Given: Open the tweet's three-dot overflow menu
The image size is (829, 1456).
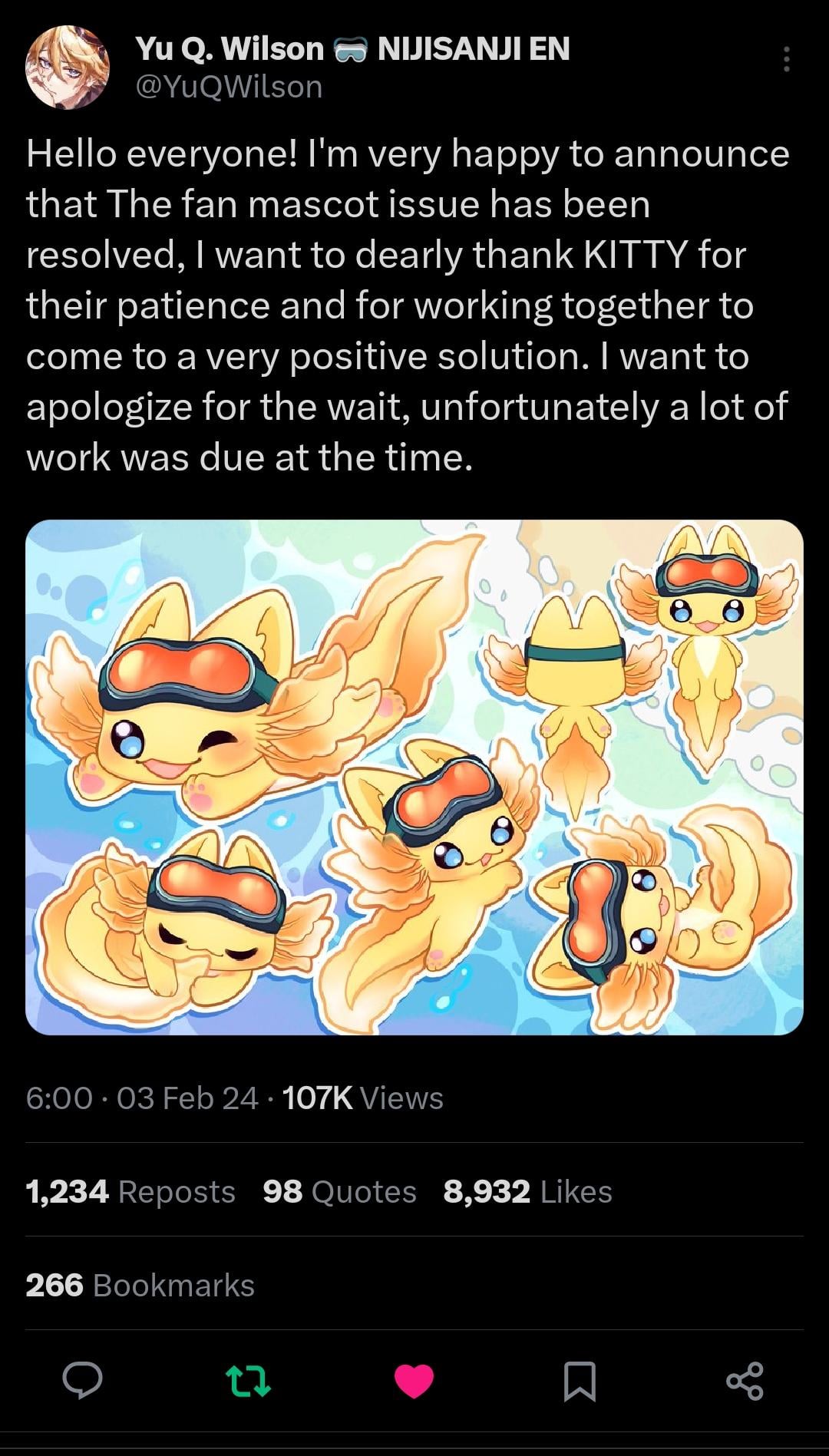Looking at the screenshot, I should [786, 59].
